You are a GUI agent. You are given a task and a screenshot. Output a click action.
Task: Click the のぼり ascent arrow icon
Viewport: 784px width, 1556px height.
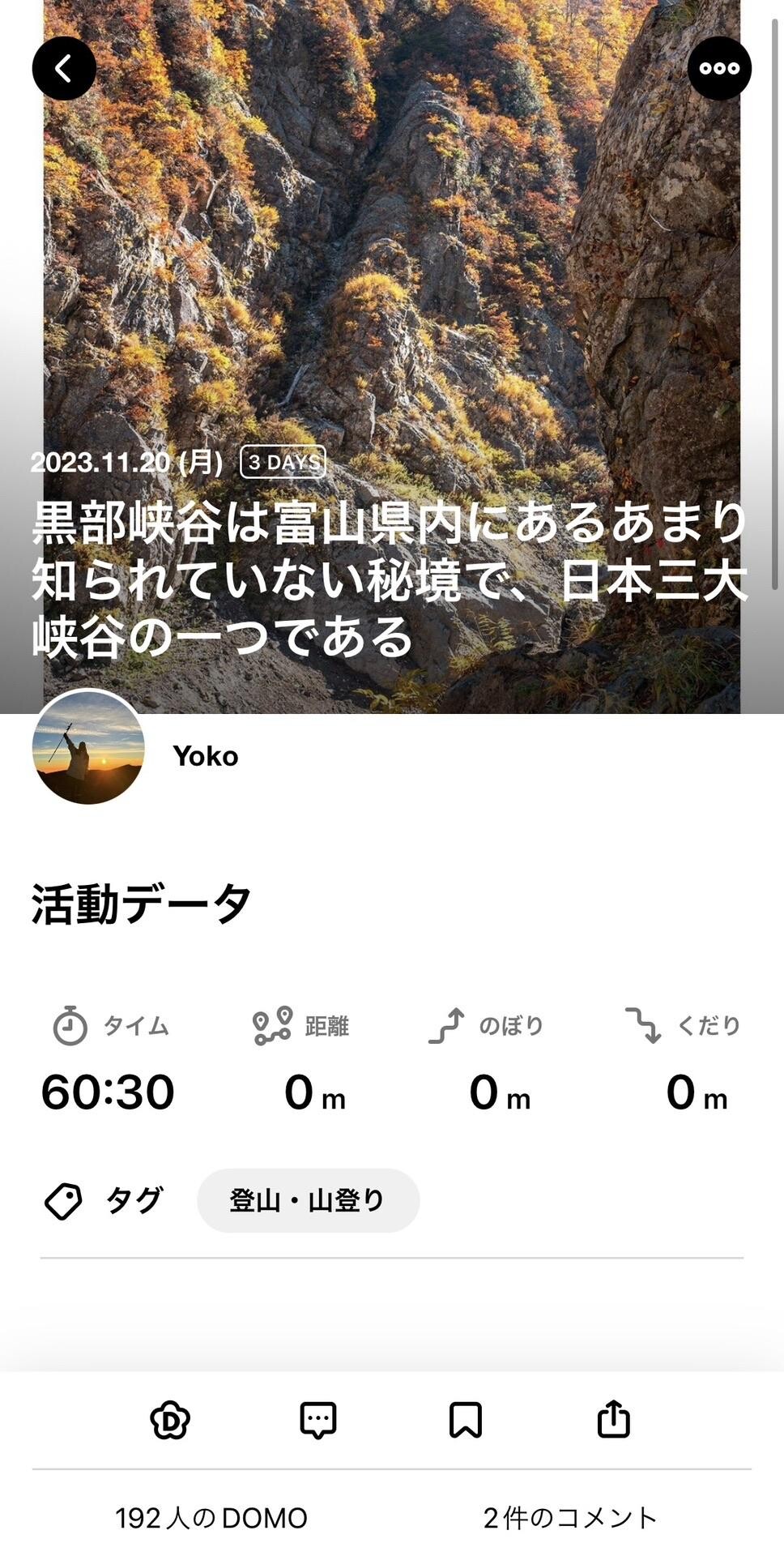[451, 1025]
